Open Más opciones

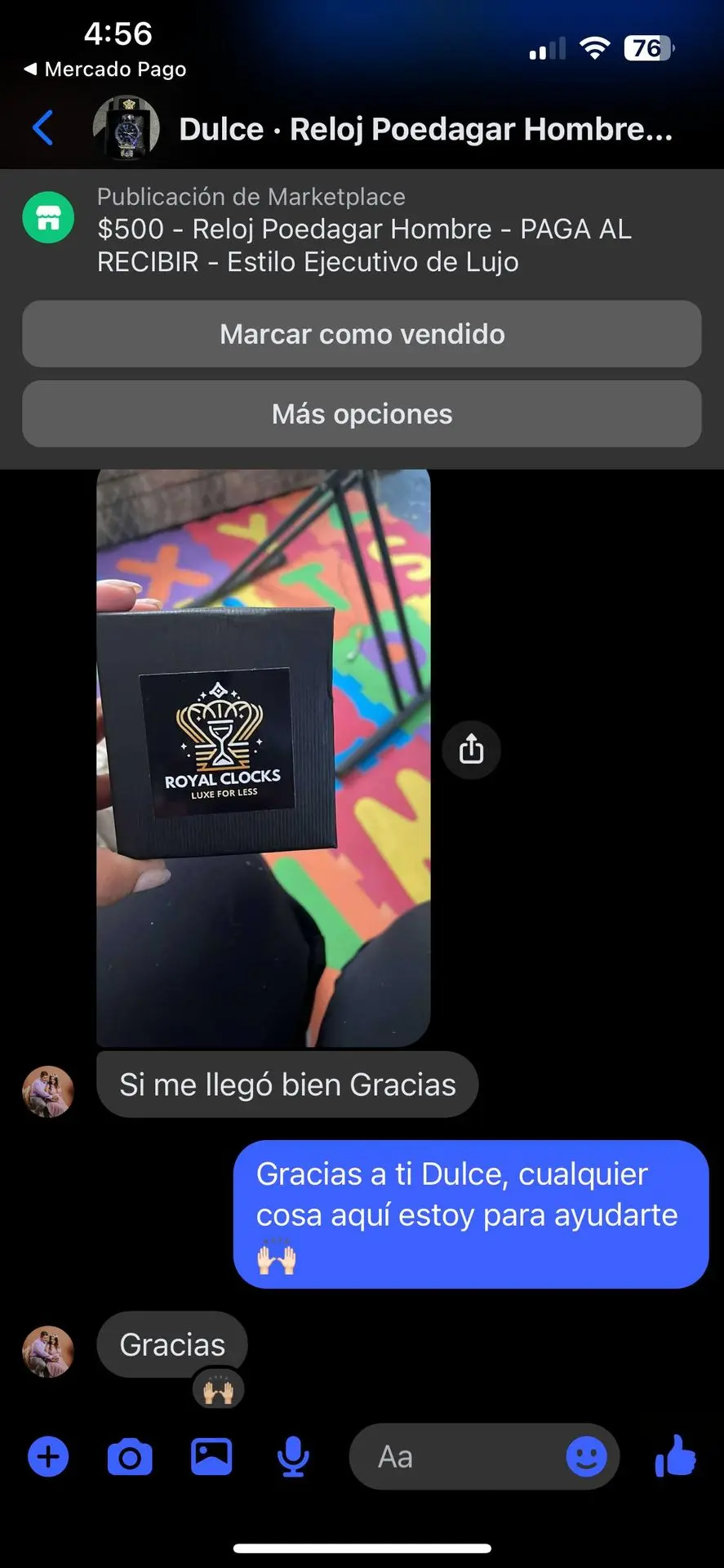point(362,414)
